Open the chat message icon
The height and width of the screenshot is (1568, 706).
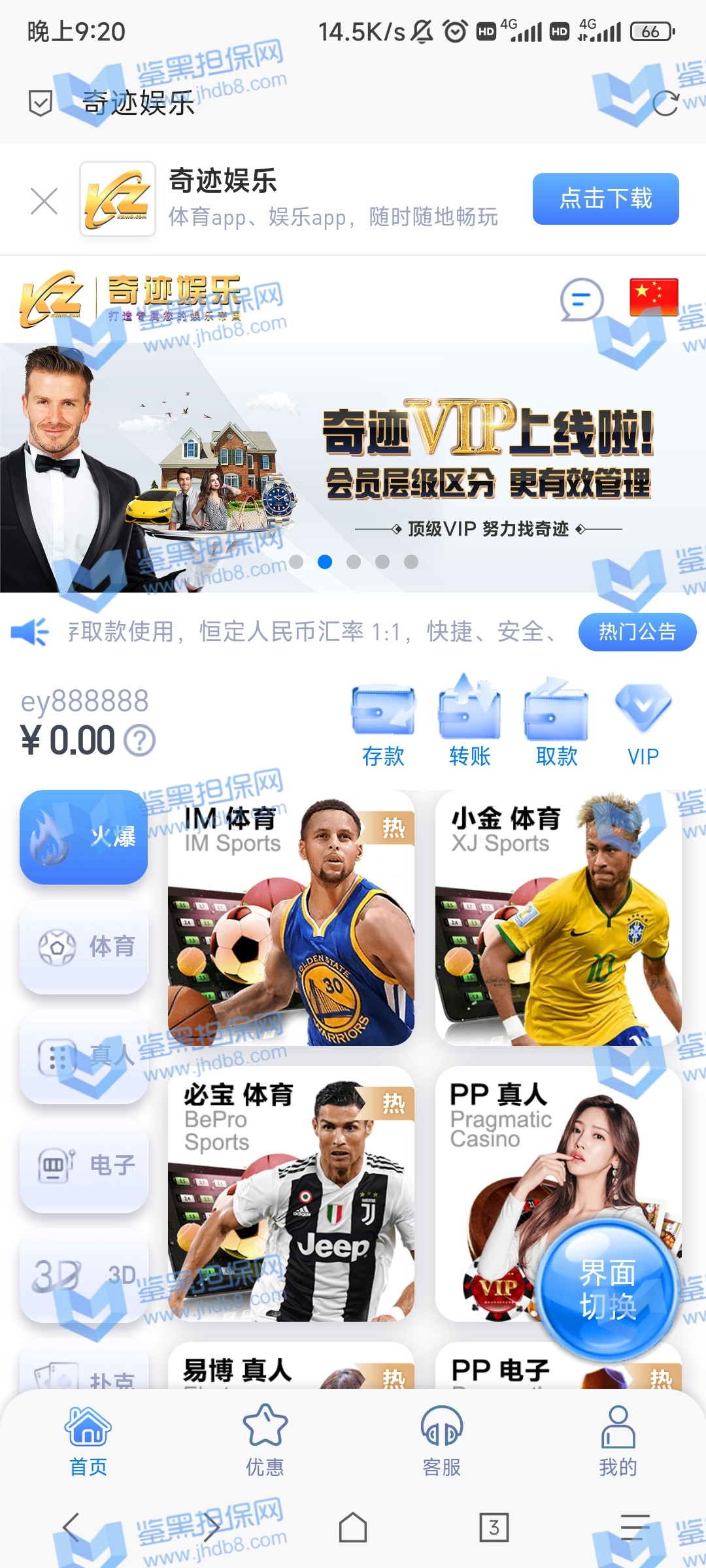coord(581,299)
